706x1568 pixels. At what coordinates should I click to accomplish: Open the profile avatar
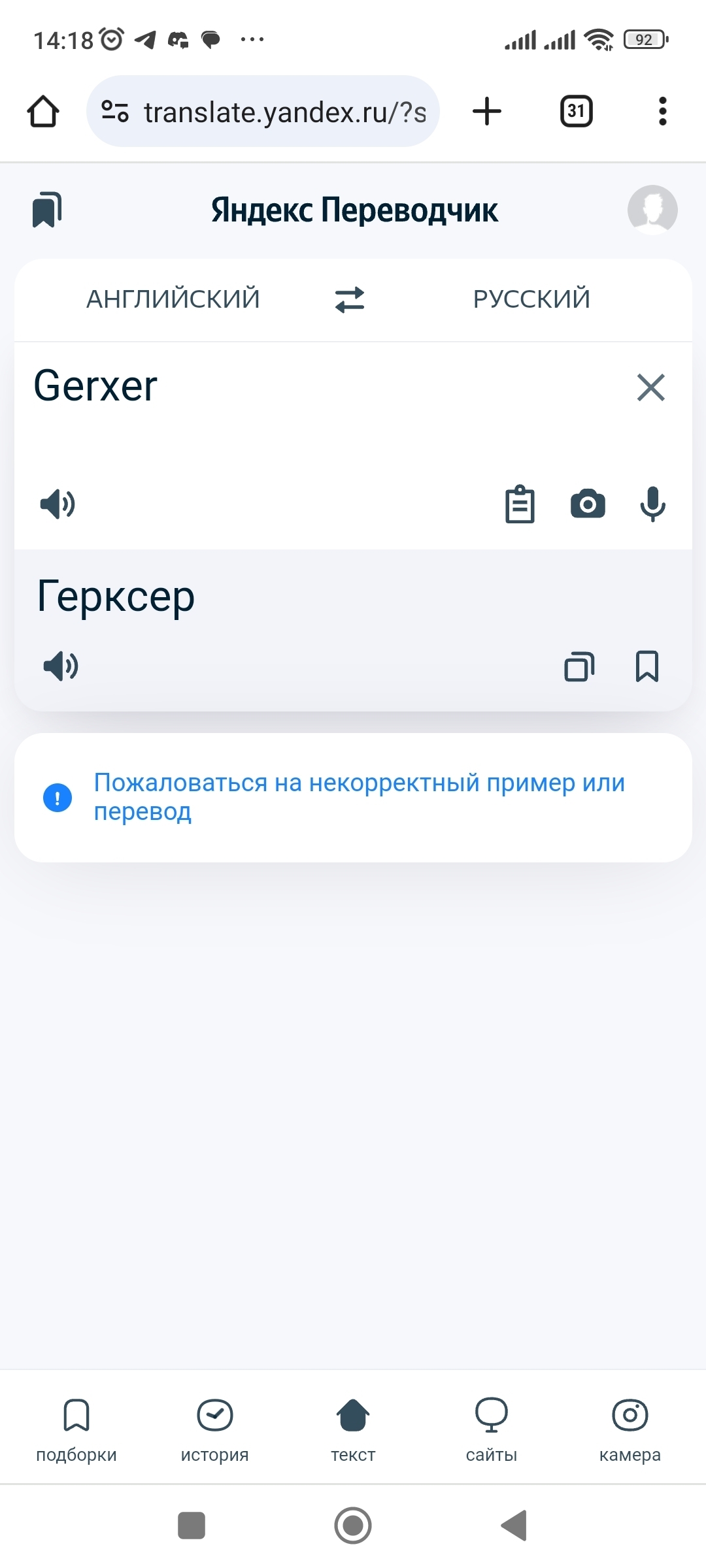(652, 210)
